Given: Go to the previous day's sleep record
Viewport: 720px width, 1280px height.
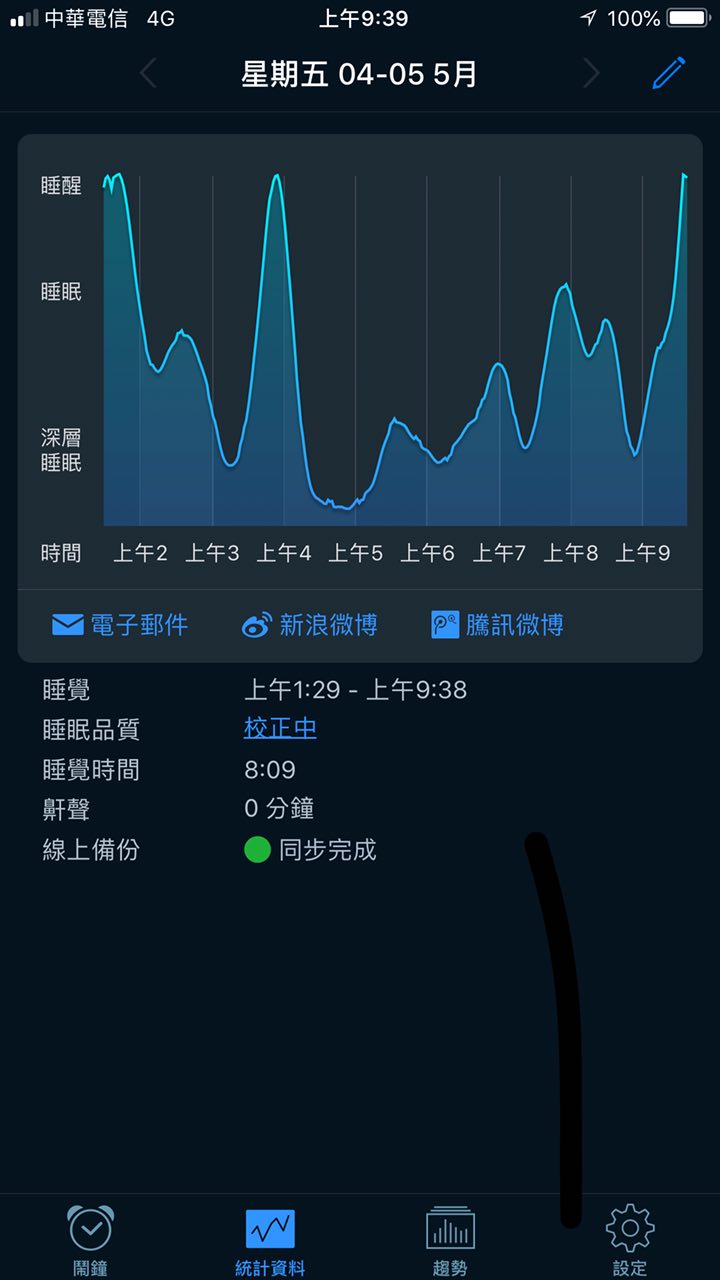Looking at the screenshot, I should tap(148, 73).
